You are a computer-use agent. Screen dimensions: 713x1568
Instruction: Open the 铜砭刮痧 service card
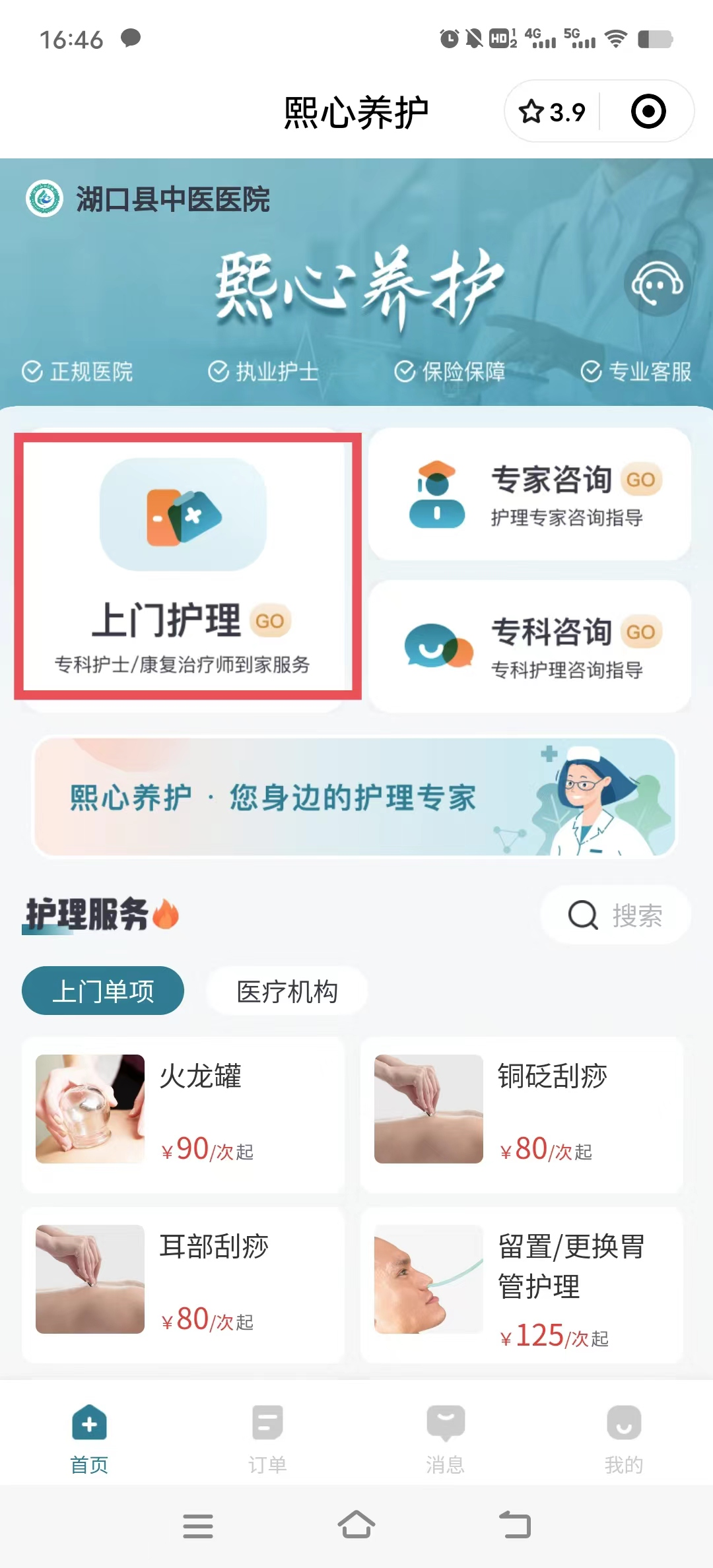522,1114
